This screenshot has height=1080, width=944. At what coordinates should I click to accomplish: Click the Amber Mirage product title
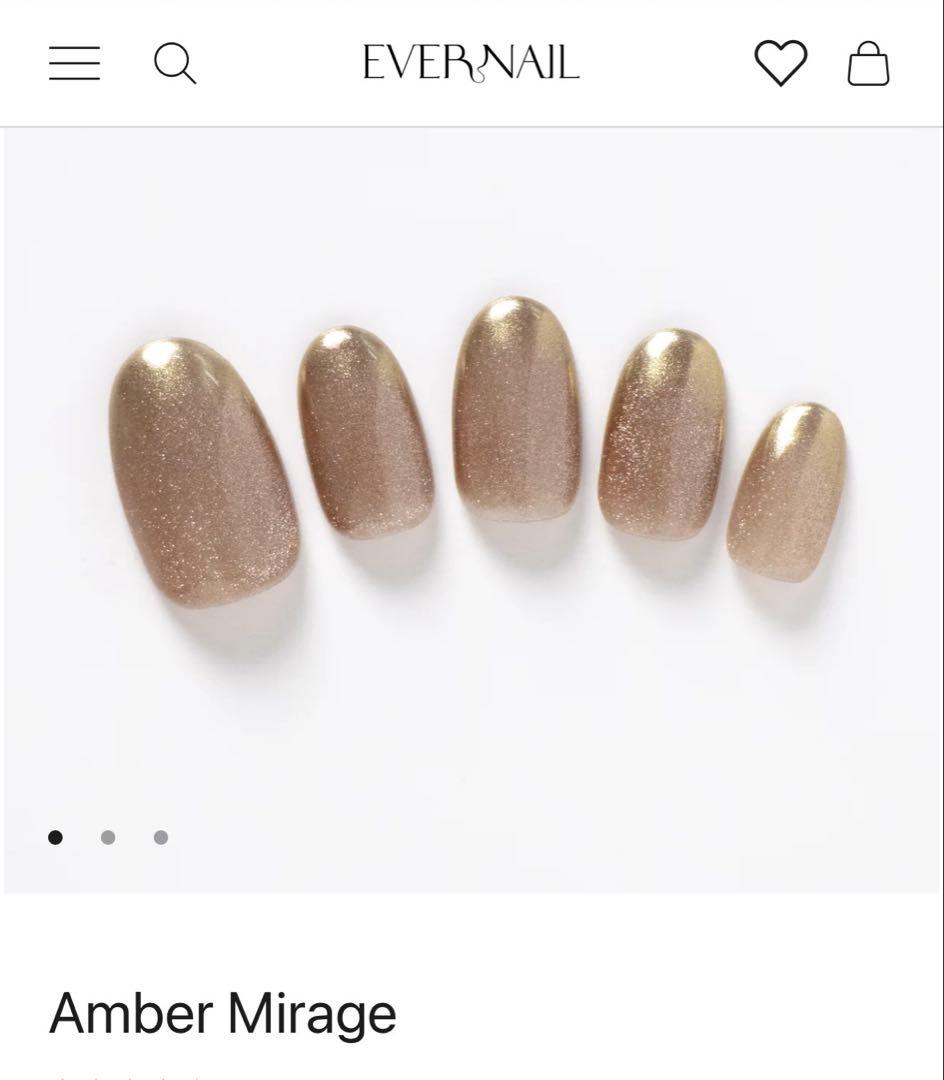[x=222, y=1015]
